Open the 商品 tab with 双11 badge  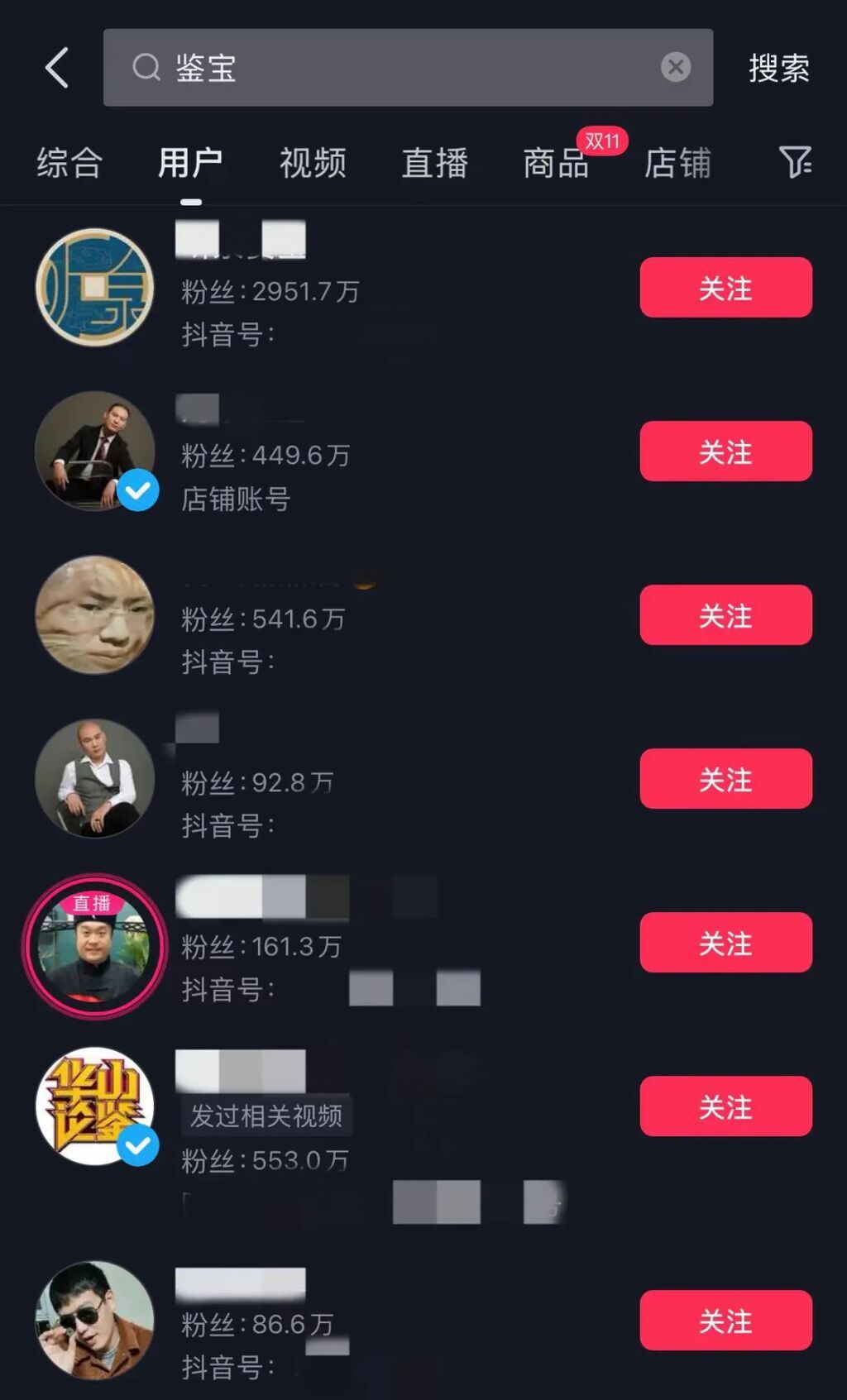click(555, 163)
